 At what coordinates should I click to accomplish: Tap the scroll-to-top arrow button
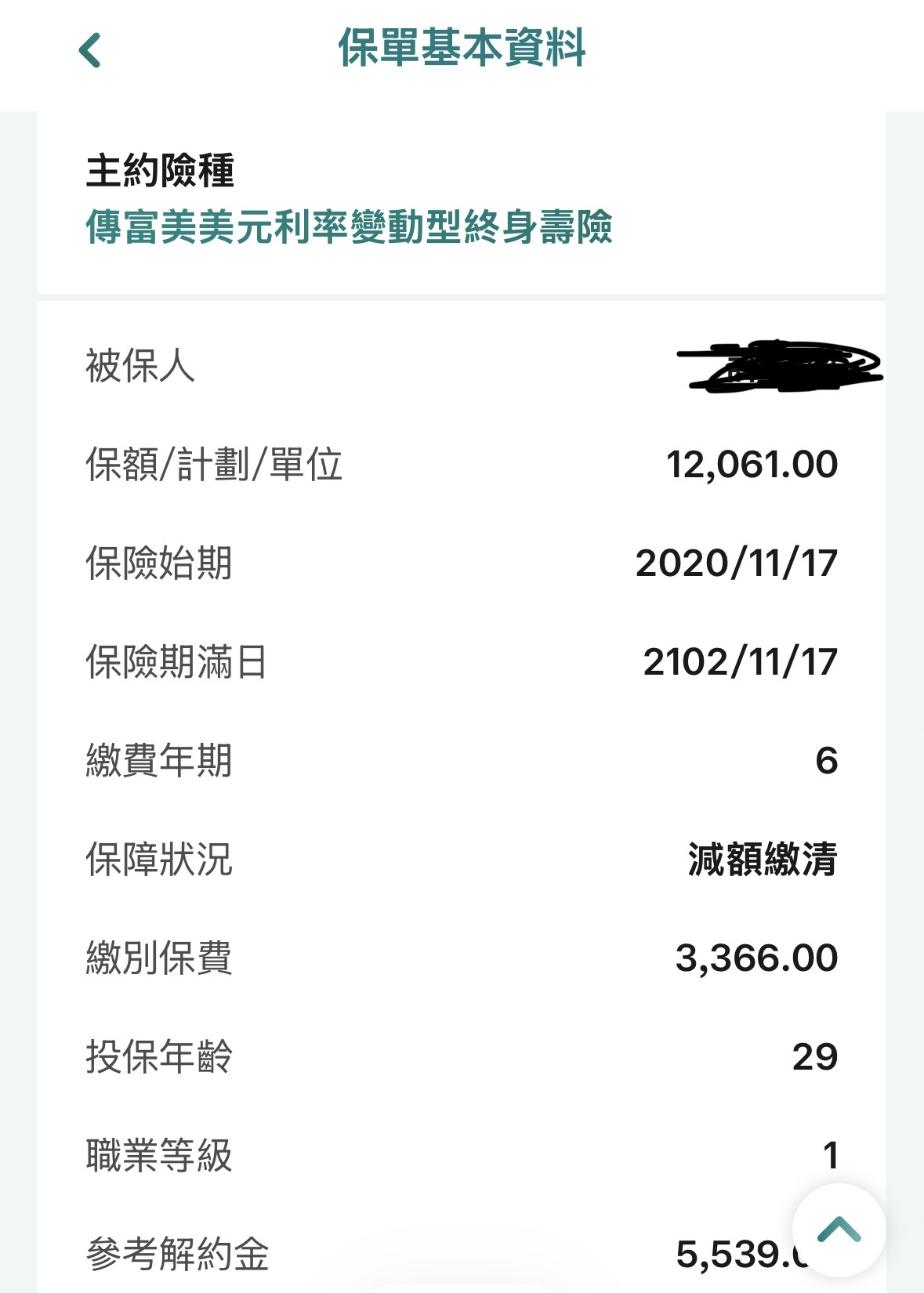(x=839, y=1230)
